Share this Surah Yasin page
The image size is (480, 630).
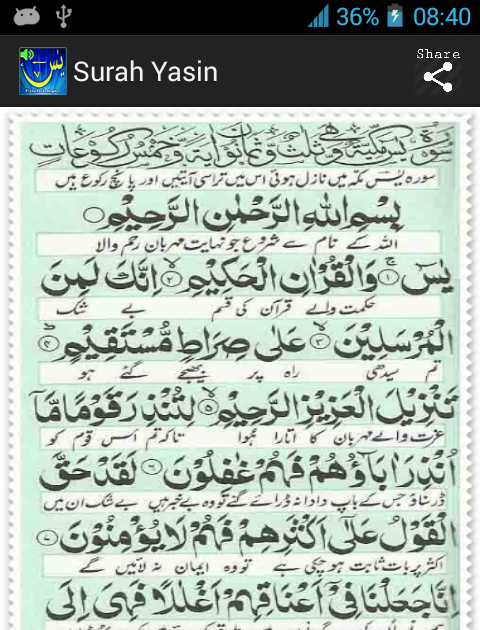[x=438, y=71]
